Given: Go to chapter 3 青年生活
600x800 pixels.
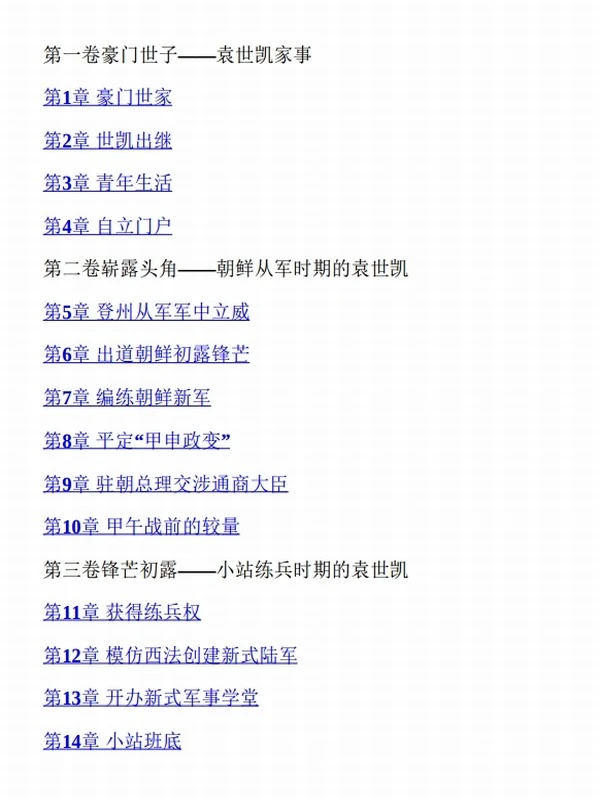Looking at the screenshot, I should 107,183.
